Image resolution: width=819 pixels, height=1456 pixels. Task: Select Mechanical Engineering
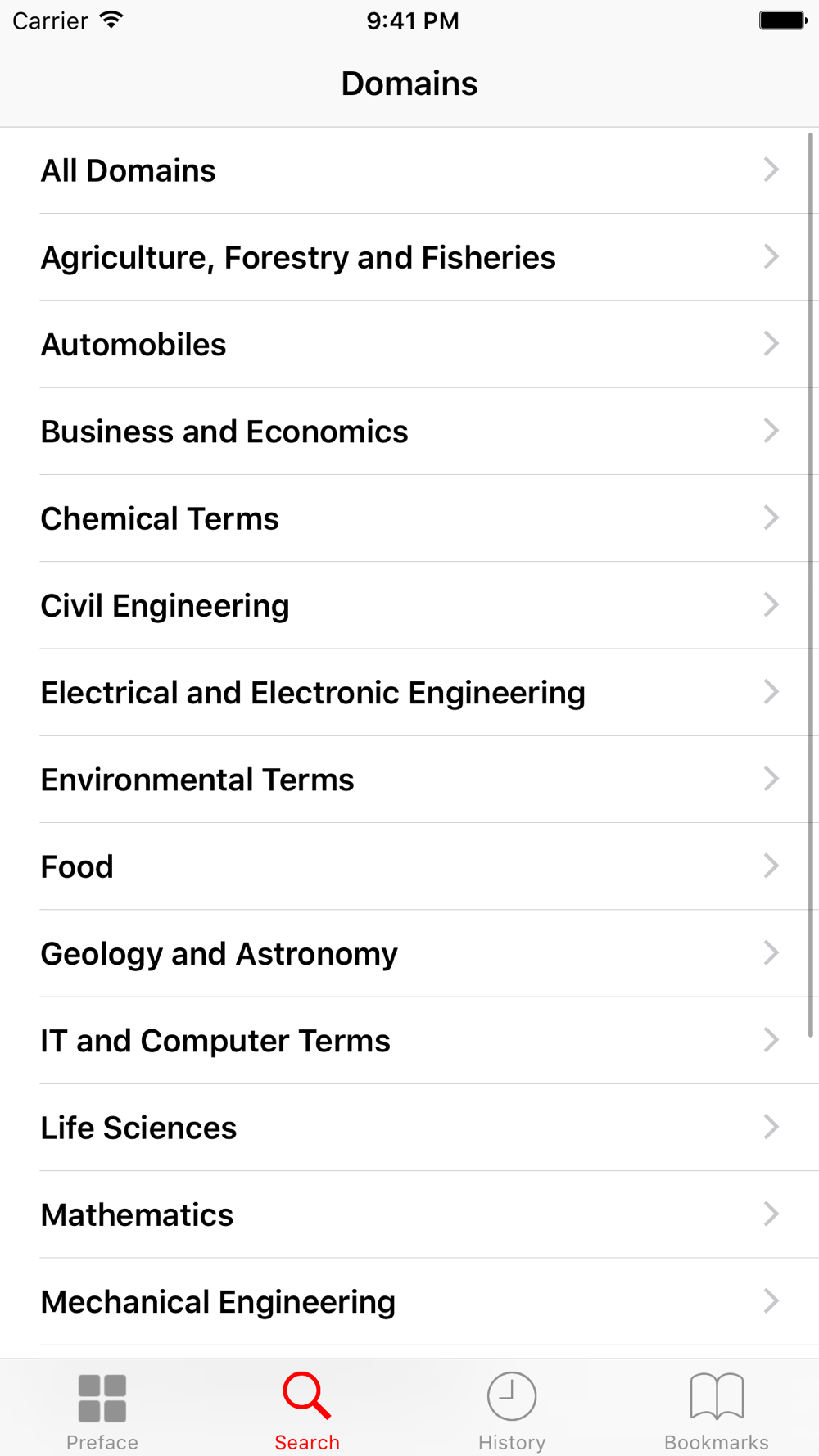click(409, 1301)
